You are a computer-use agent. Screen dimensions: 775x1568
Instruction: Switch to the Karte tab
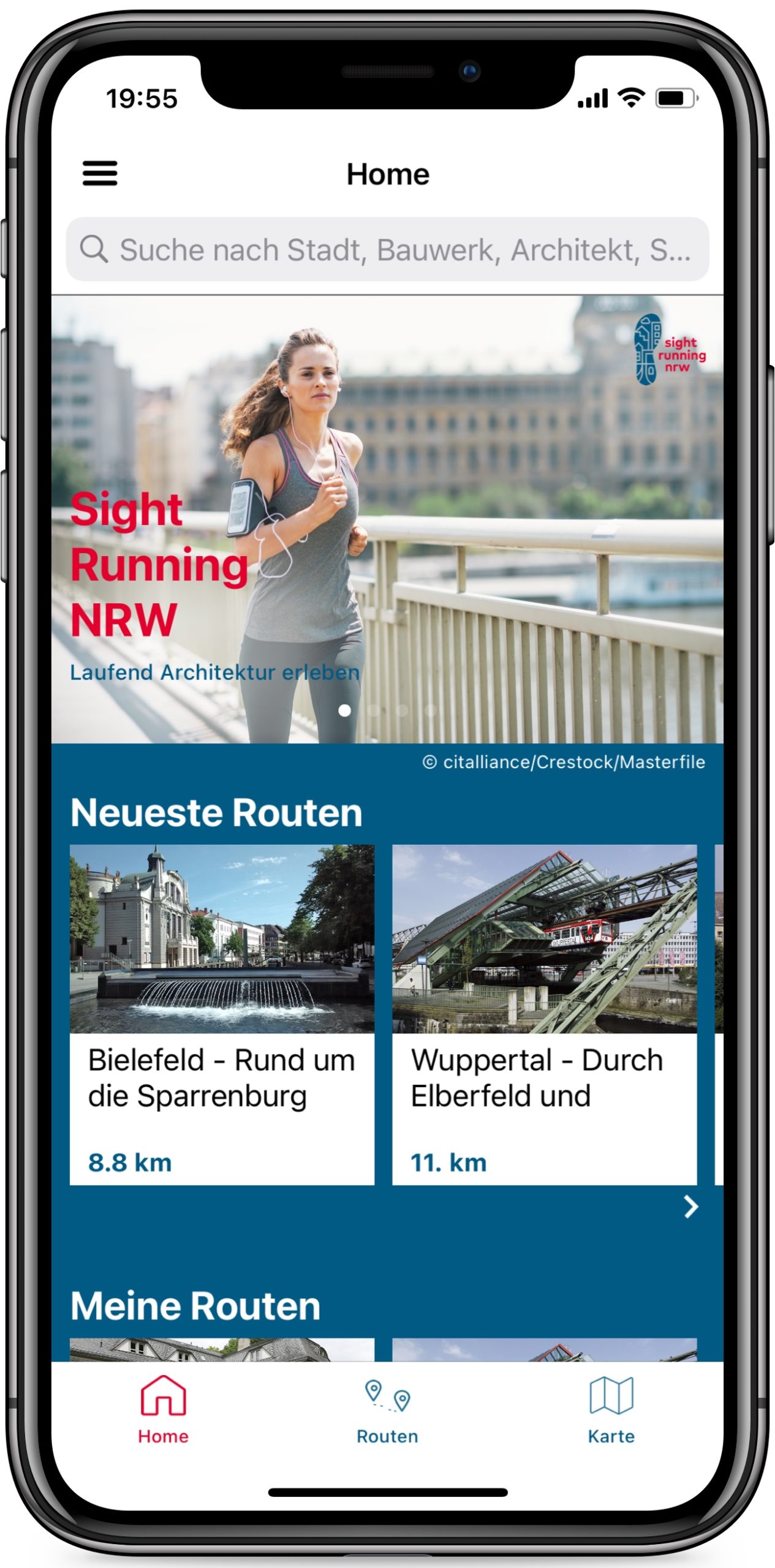point(611,1410)
